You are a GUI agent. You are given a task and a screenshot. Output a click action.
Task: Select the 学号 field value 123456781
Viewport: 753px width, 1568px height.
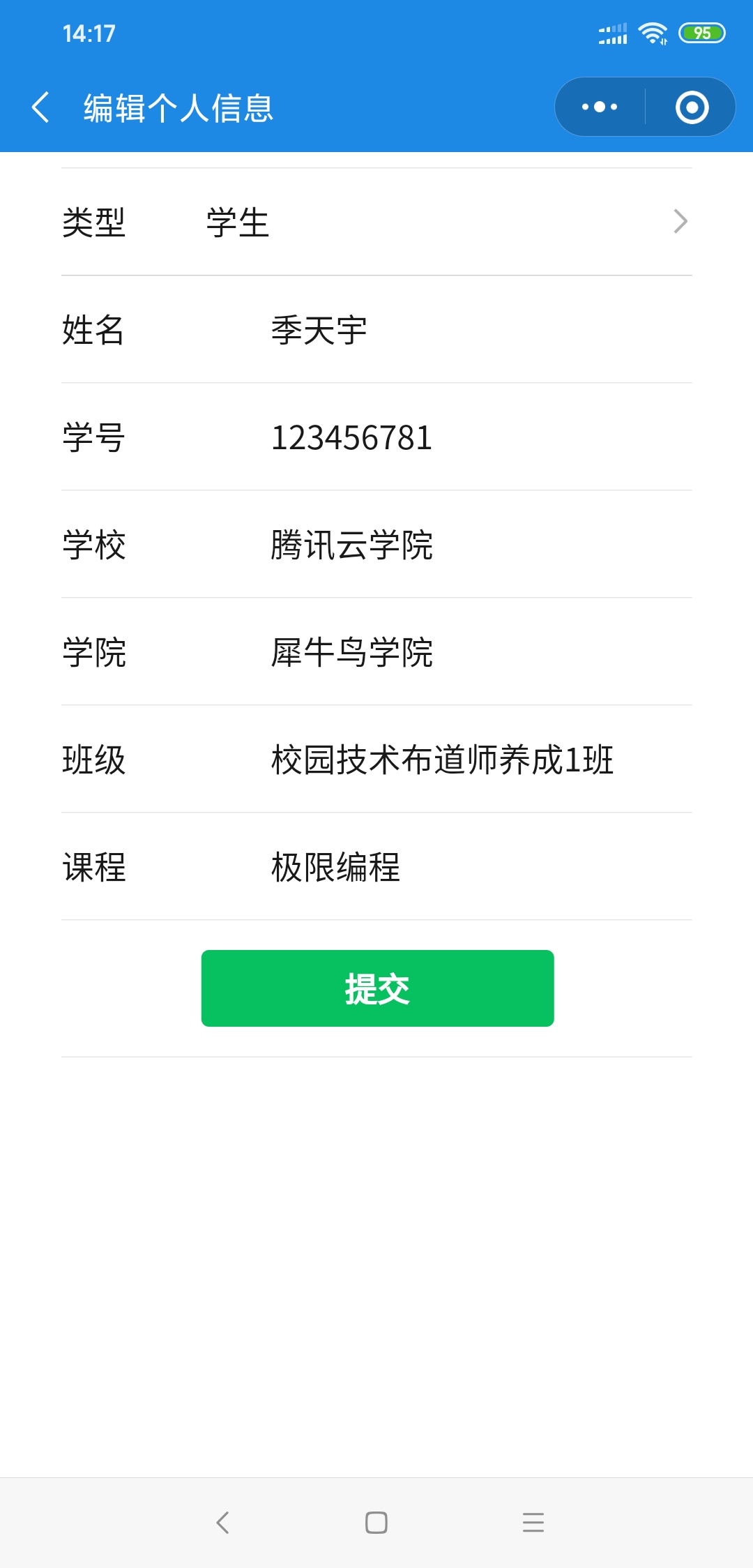click(352, 439)
